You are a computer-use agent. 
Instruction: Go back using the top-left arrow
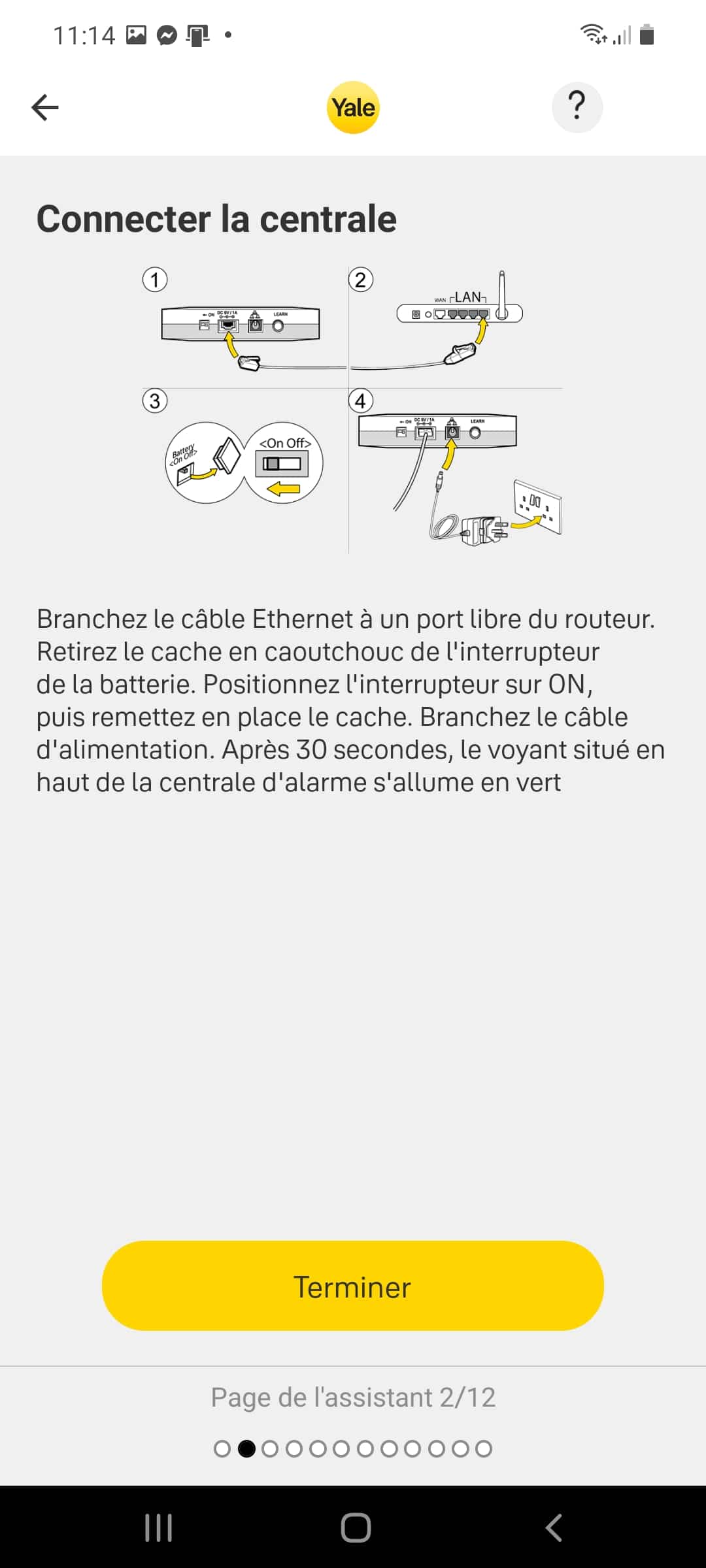(x=45, y=108)
